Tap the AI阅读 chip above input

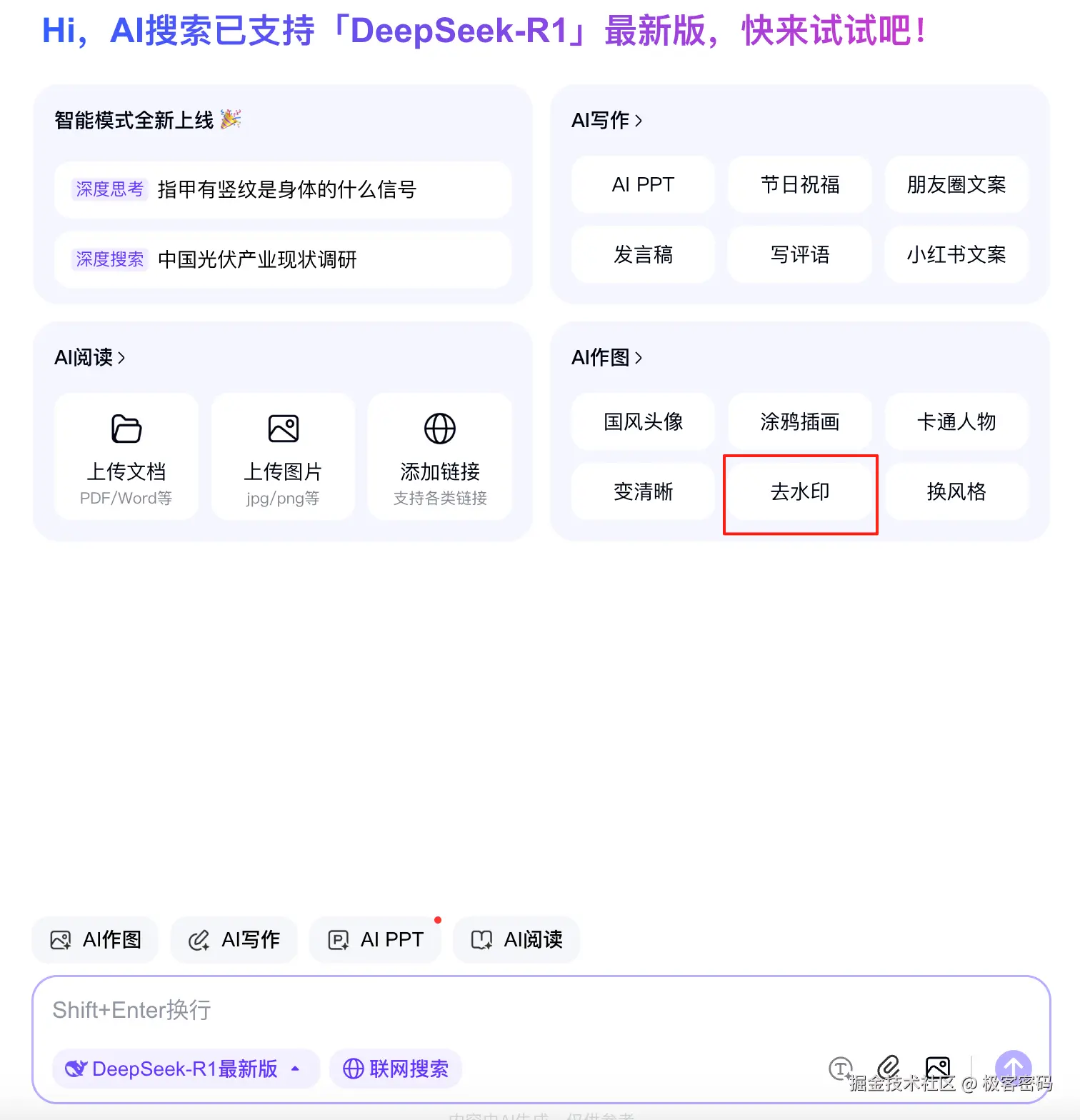click(516, 940)
